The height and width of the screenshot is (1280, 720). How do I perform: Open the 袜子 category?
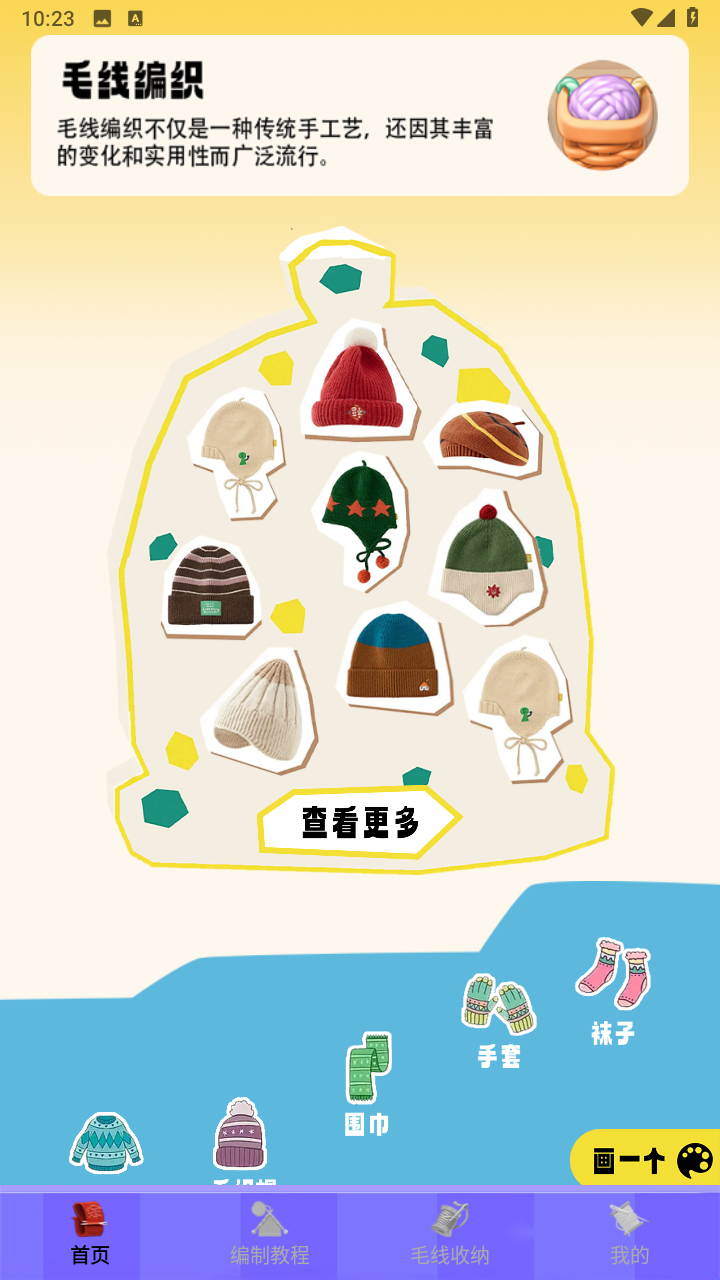613,990
